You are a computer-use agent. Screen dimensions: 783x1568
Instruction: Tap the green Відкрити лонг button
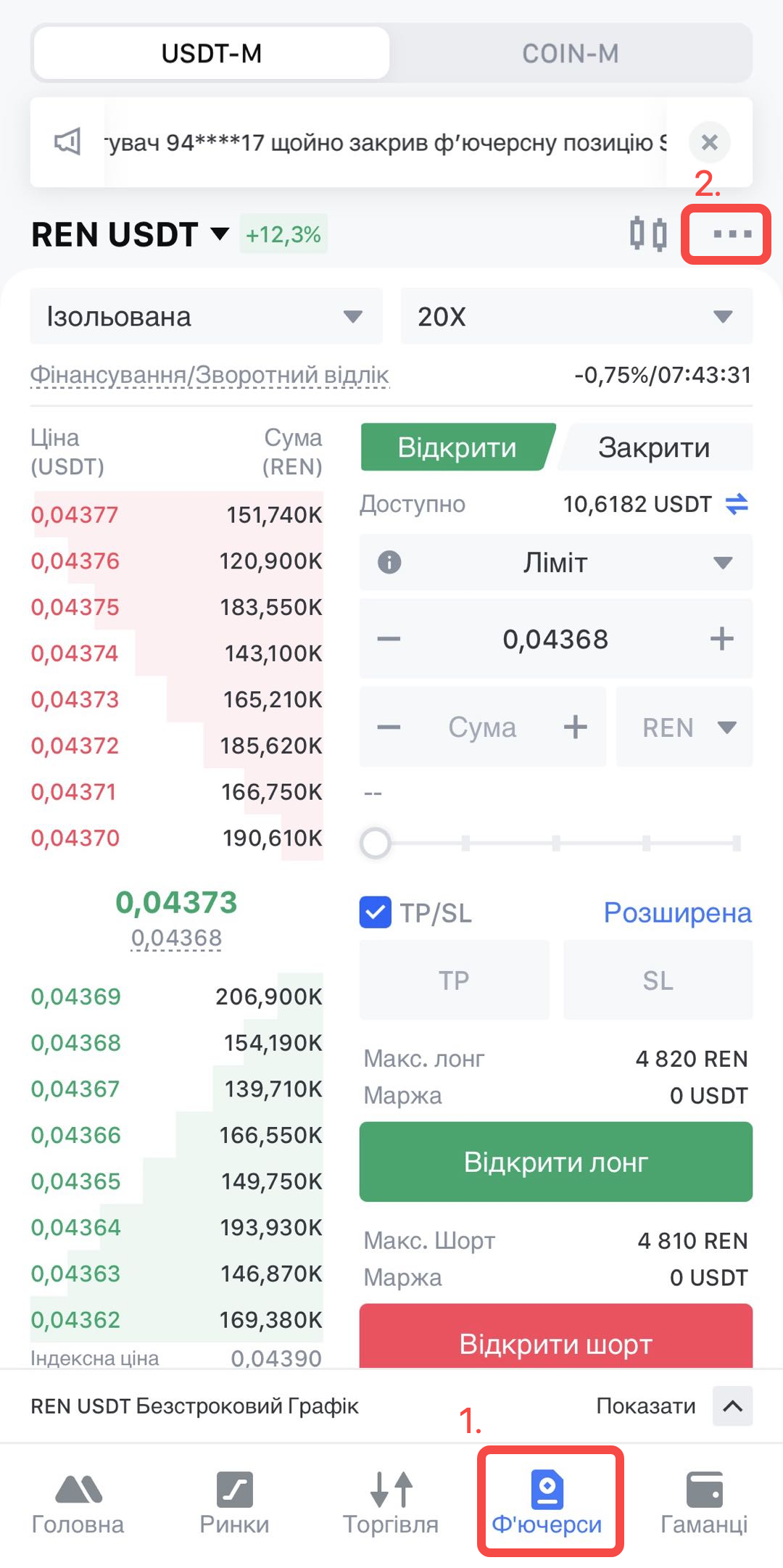point(555,1162)
